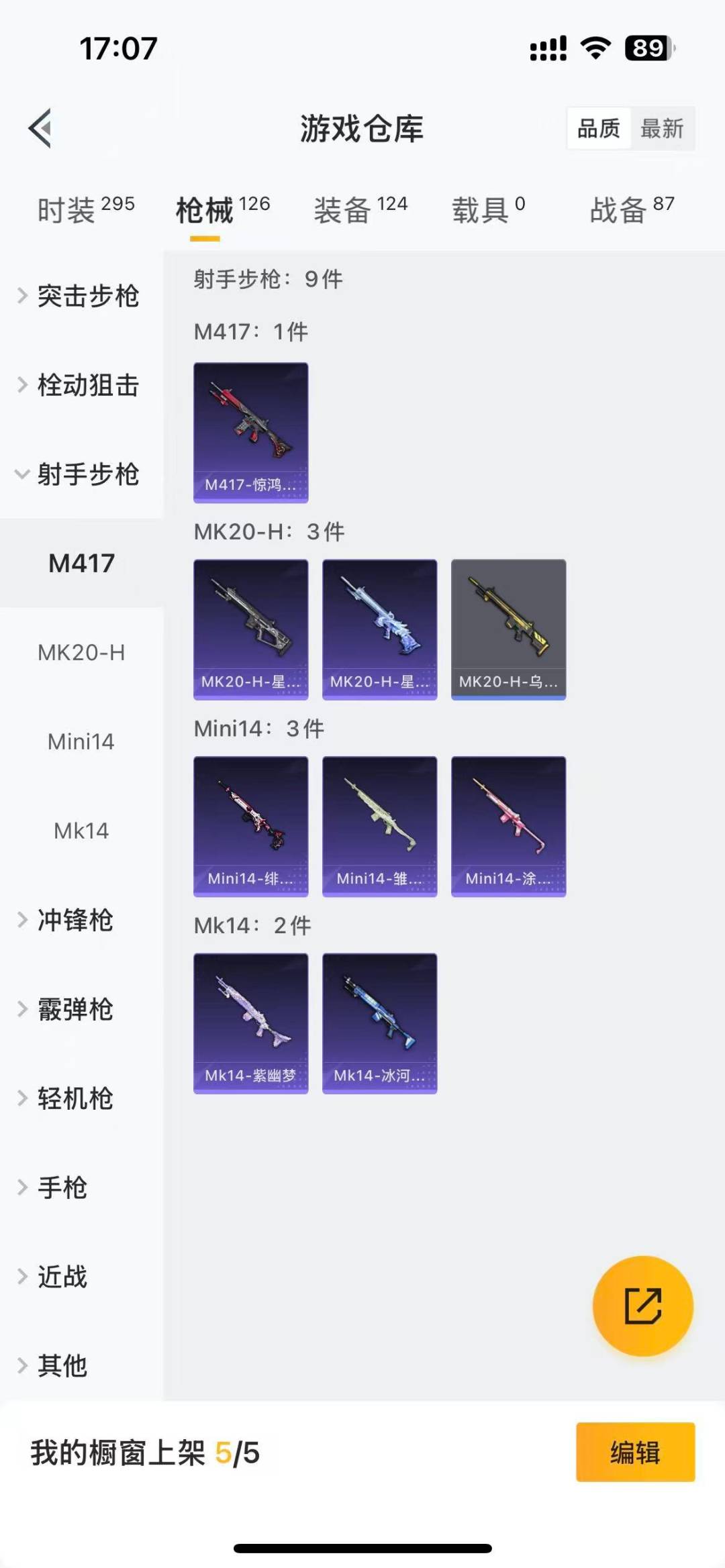The height and width of the screenshot is (1568, 725).
Task: Expand the 突击步枪 category
Action: (89, 297)
